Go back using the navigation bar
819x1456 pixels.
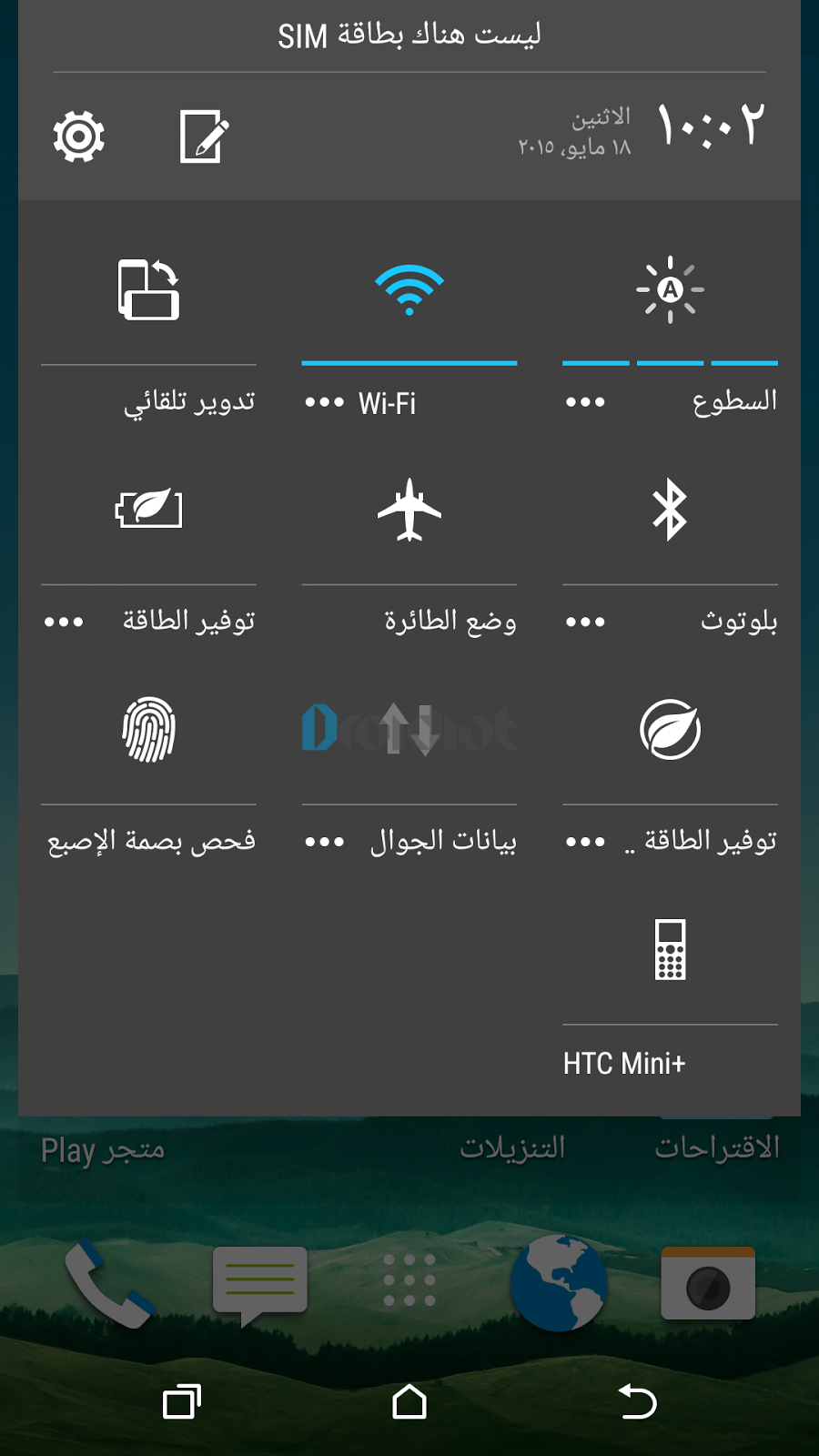(637, 1401)
